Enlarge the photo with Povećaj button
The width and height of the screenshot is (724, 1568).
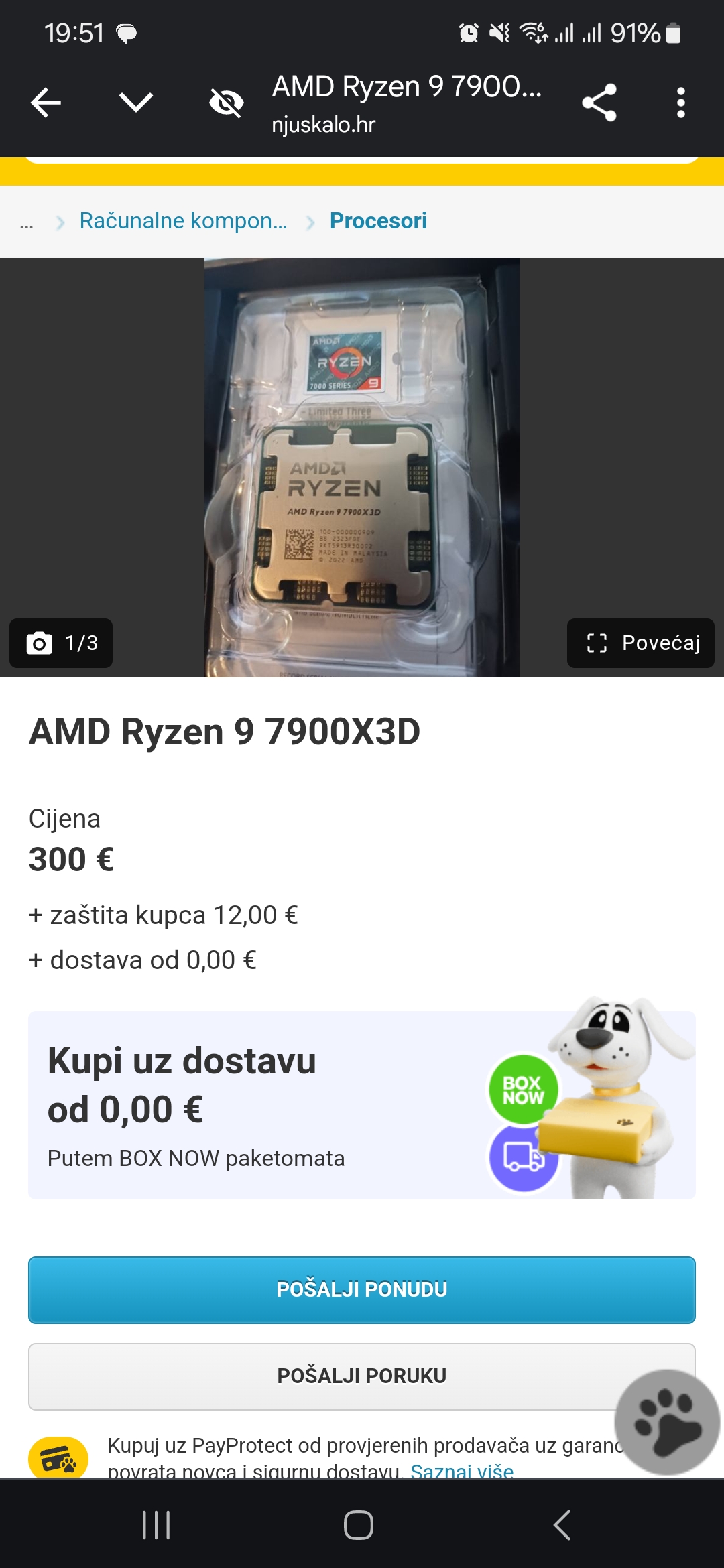pos(641,643)
